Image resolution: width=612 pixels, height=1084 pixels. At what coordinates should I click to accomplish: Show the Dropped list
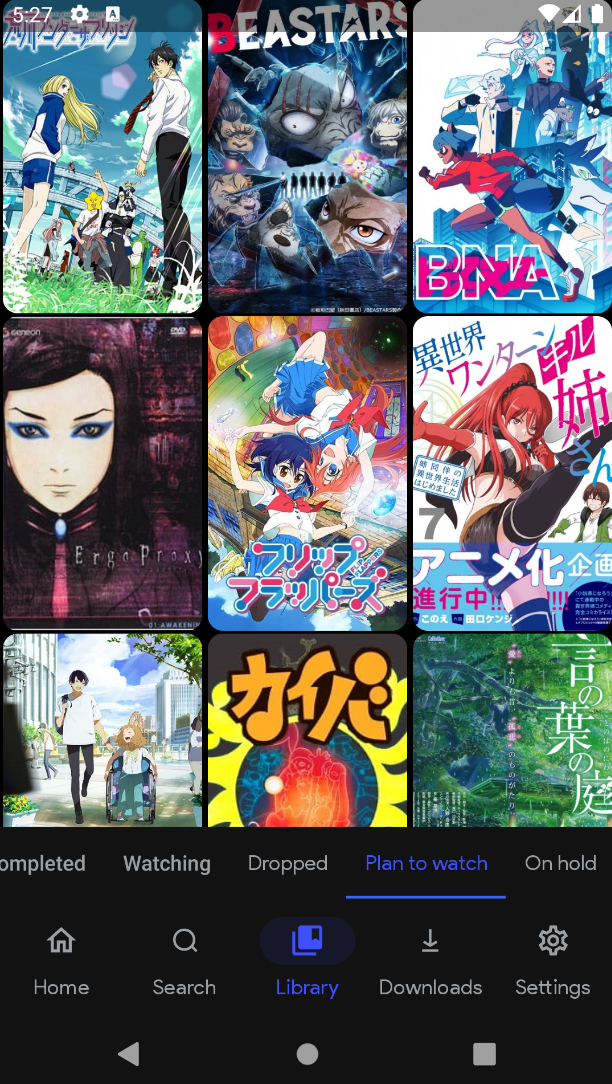point(287,863)
